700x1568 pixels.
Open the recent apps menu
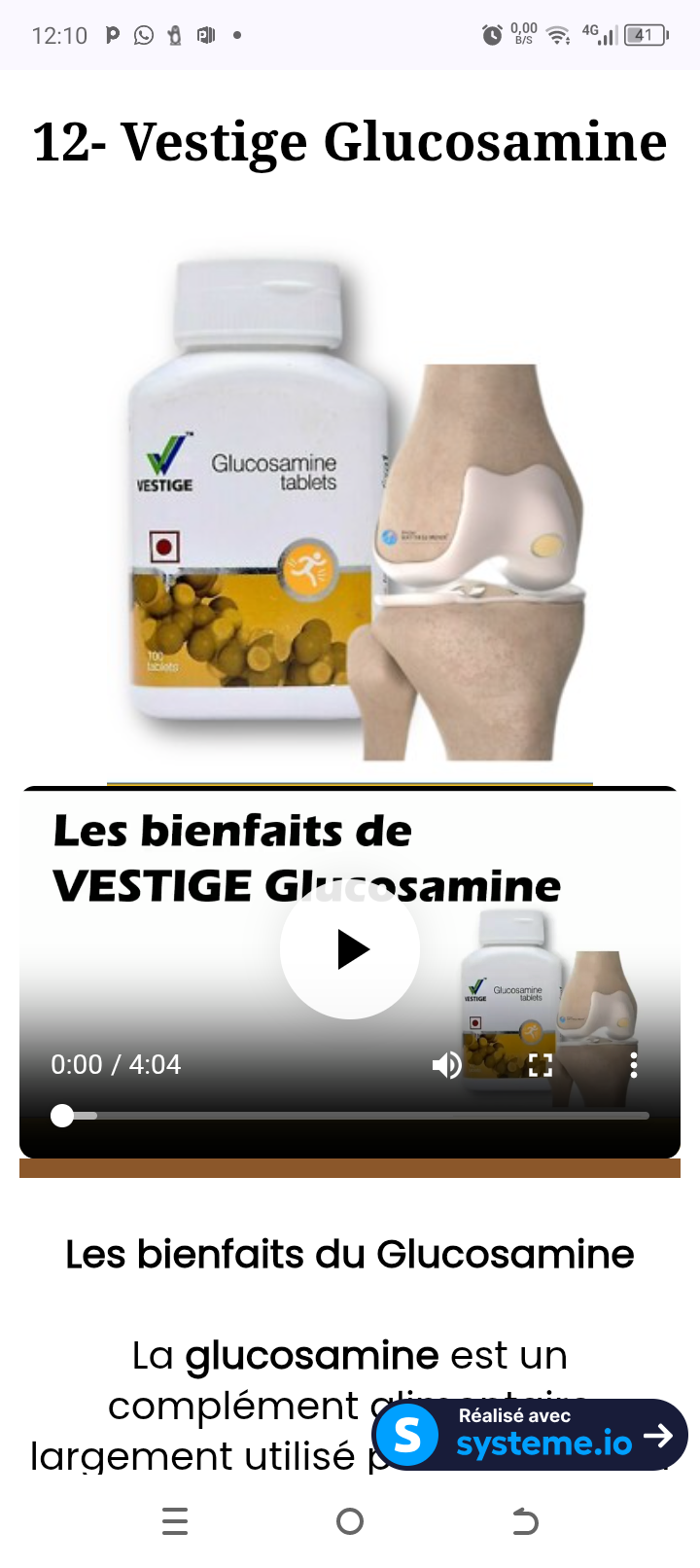[x=175, y=1521]
